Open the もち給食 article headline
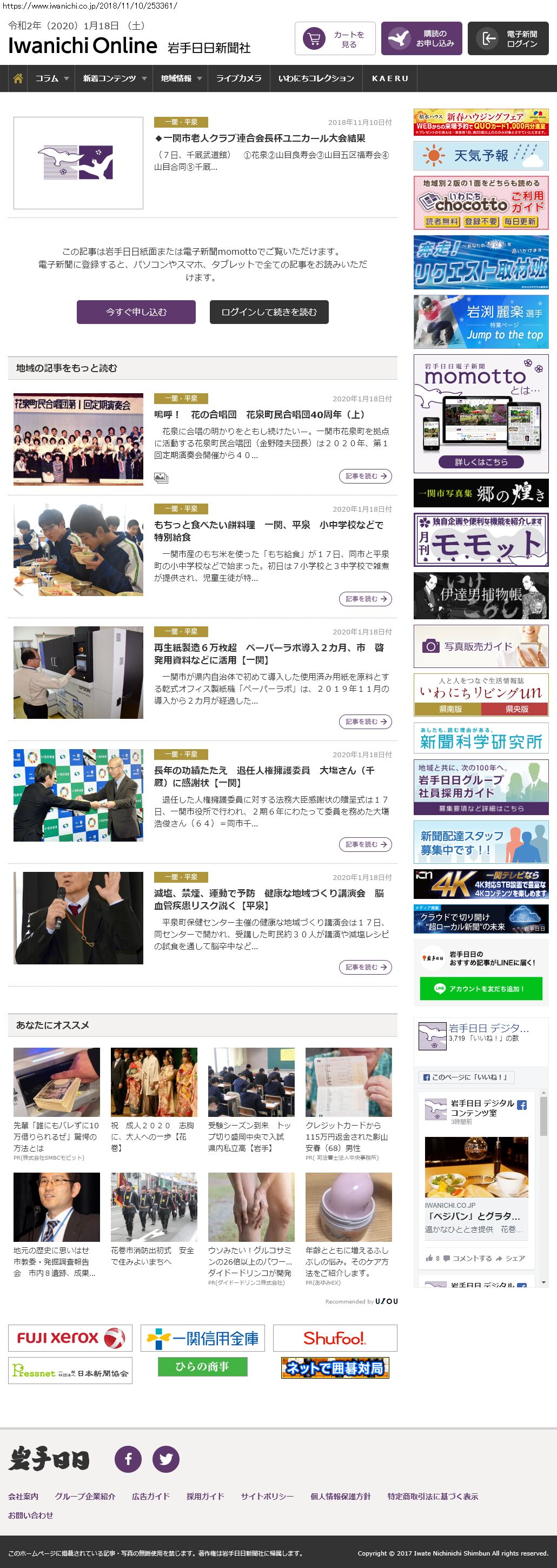 (268, 531)
